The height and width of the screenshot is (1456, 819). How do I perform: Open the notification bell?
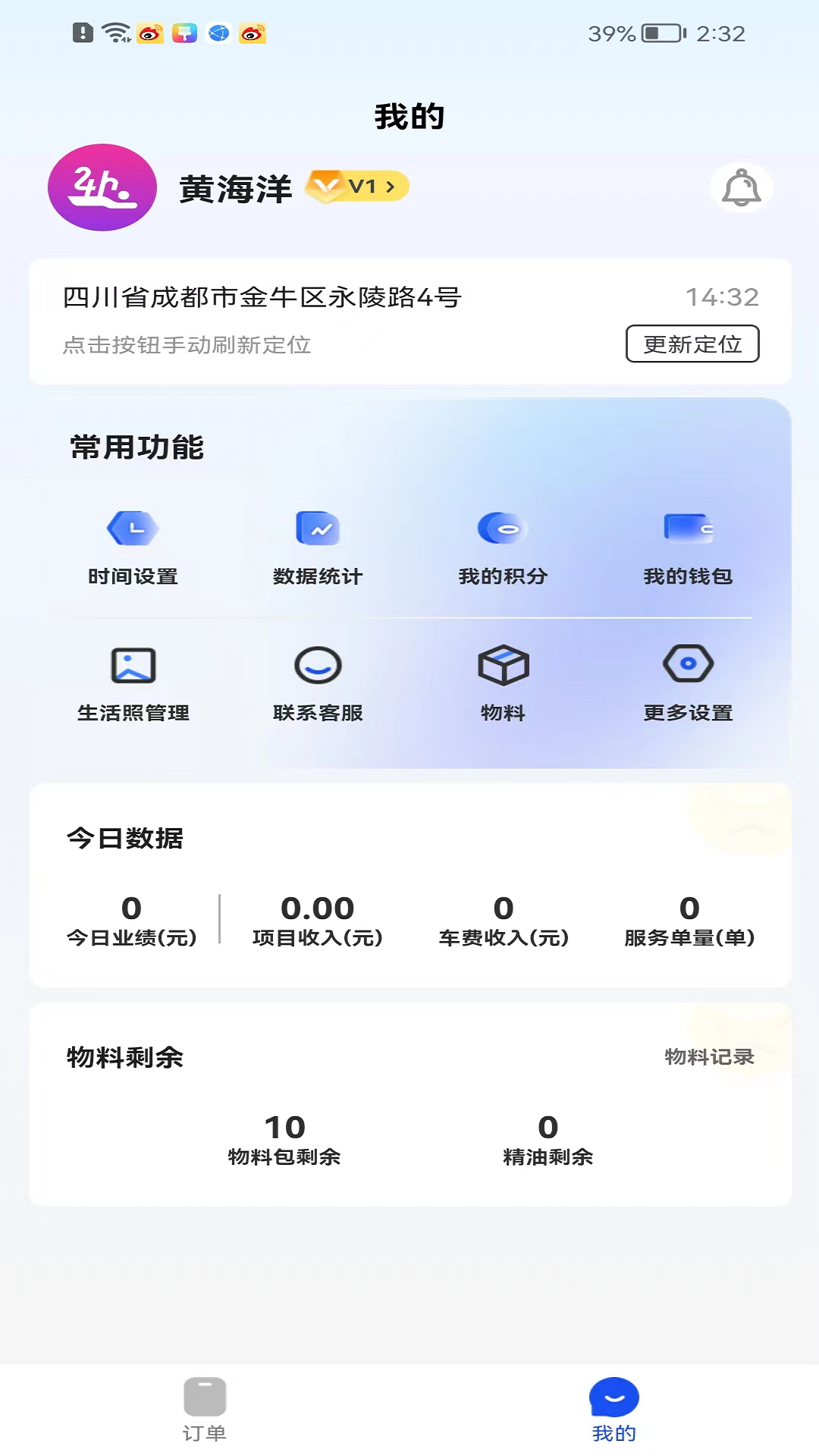tap(741, 188)
